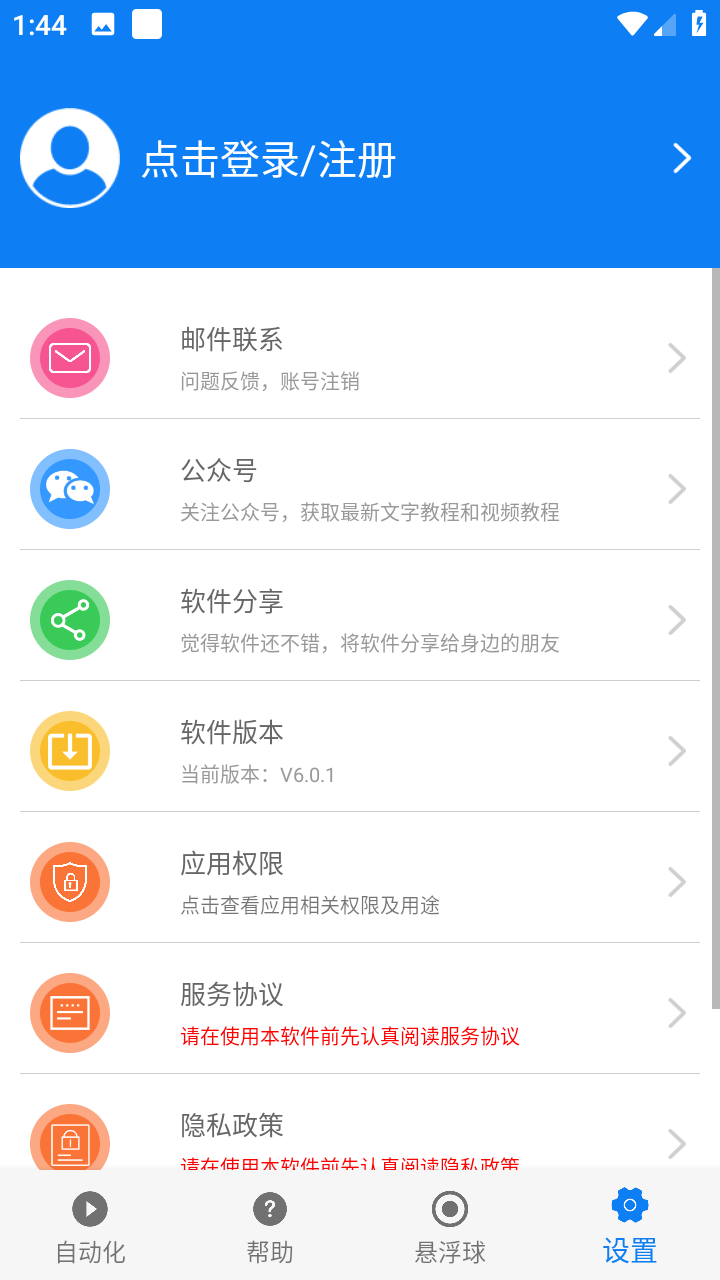Switch to the 悬浮球 tab
This screenshot has width=720, height=1280.
point(450,1228)
